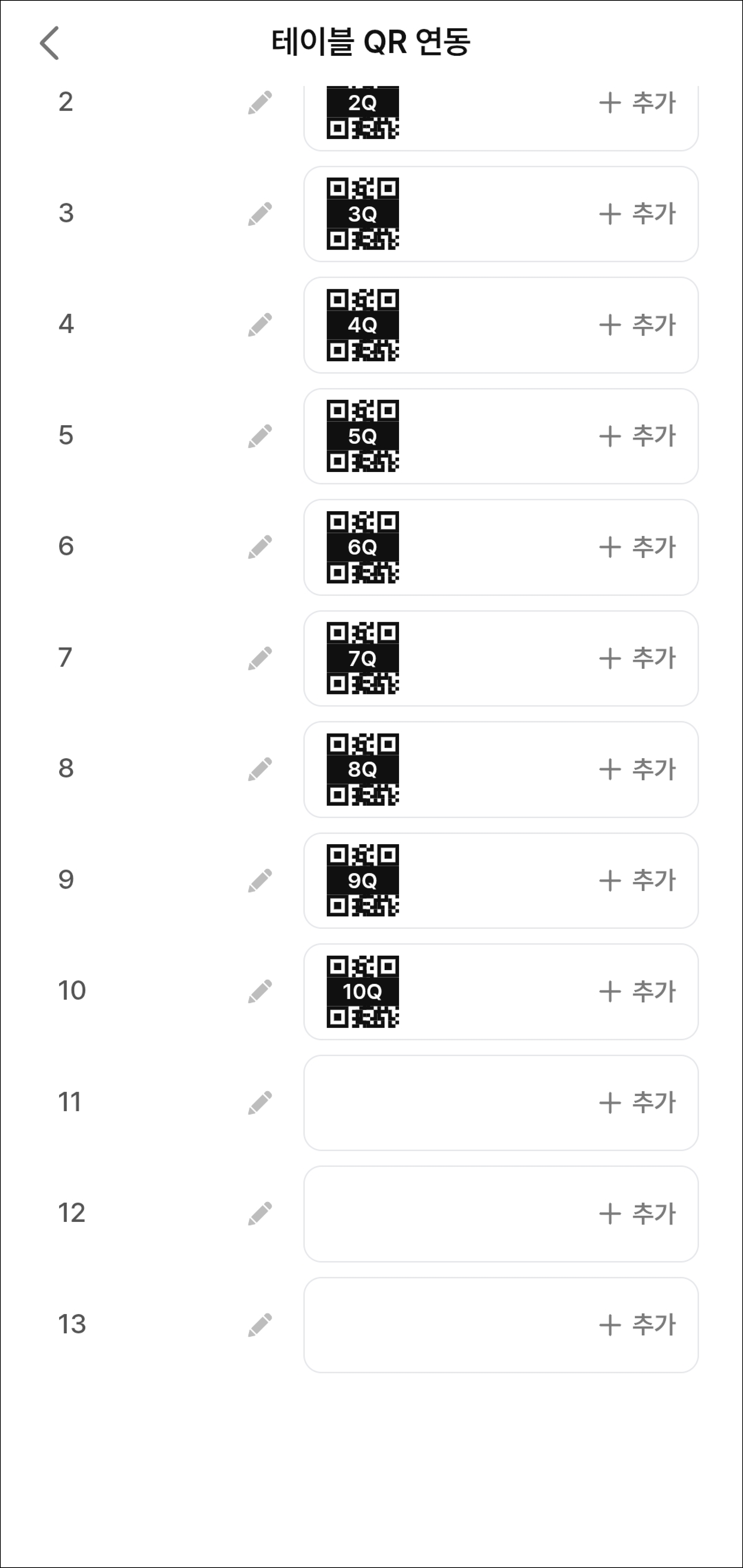
Task: Edit the name of table 8
Action: (260, 769)
